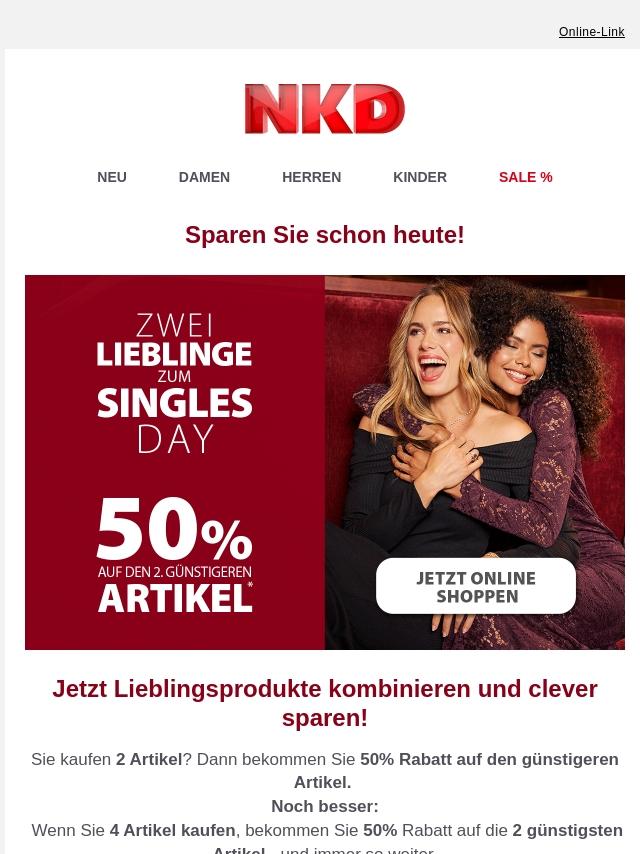640x854 pixels.
Task: Open the Online-Link at the top
Action: click(591, 32)
